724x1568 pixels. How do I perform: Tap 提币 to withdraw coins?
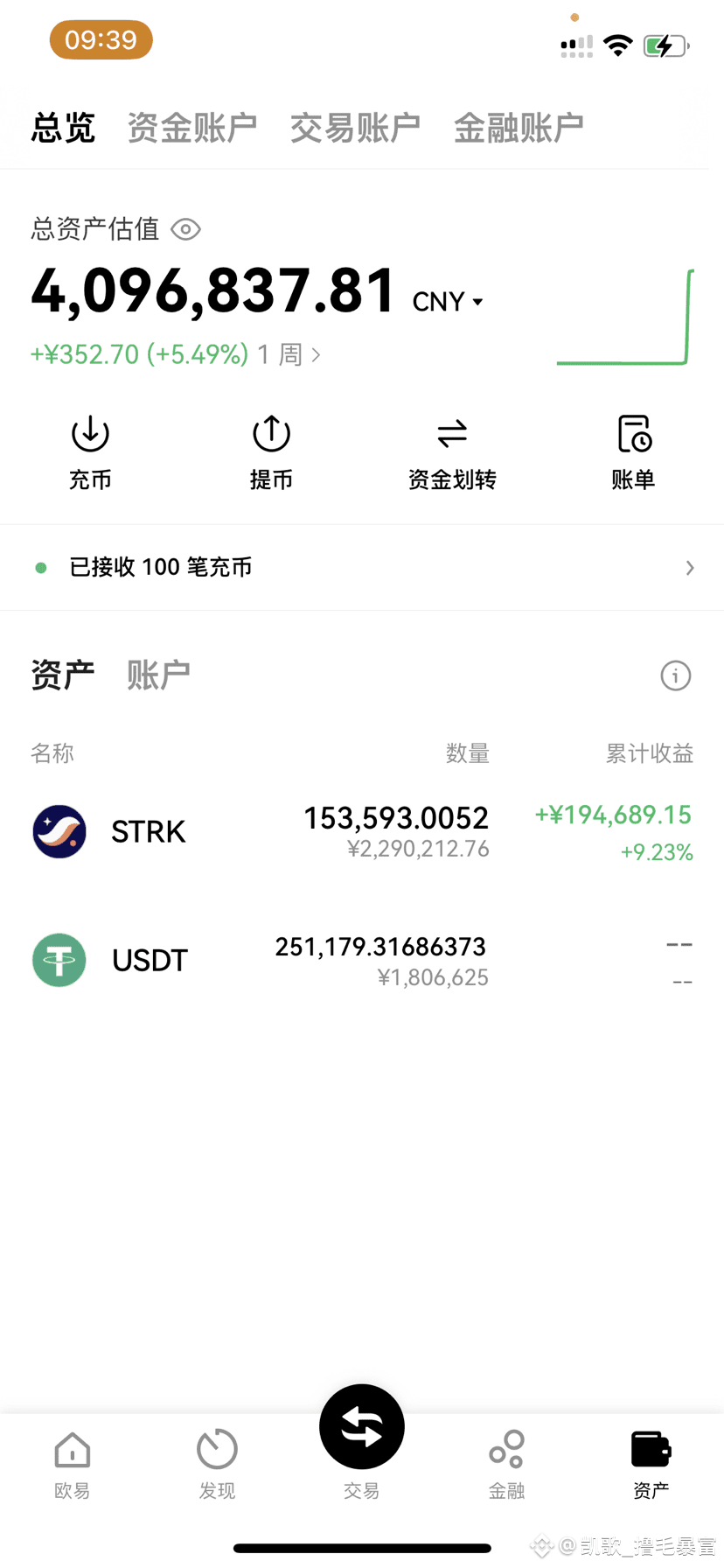click(x=271, y=452)
